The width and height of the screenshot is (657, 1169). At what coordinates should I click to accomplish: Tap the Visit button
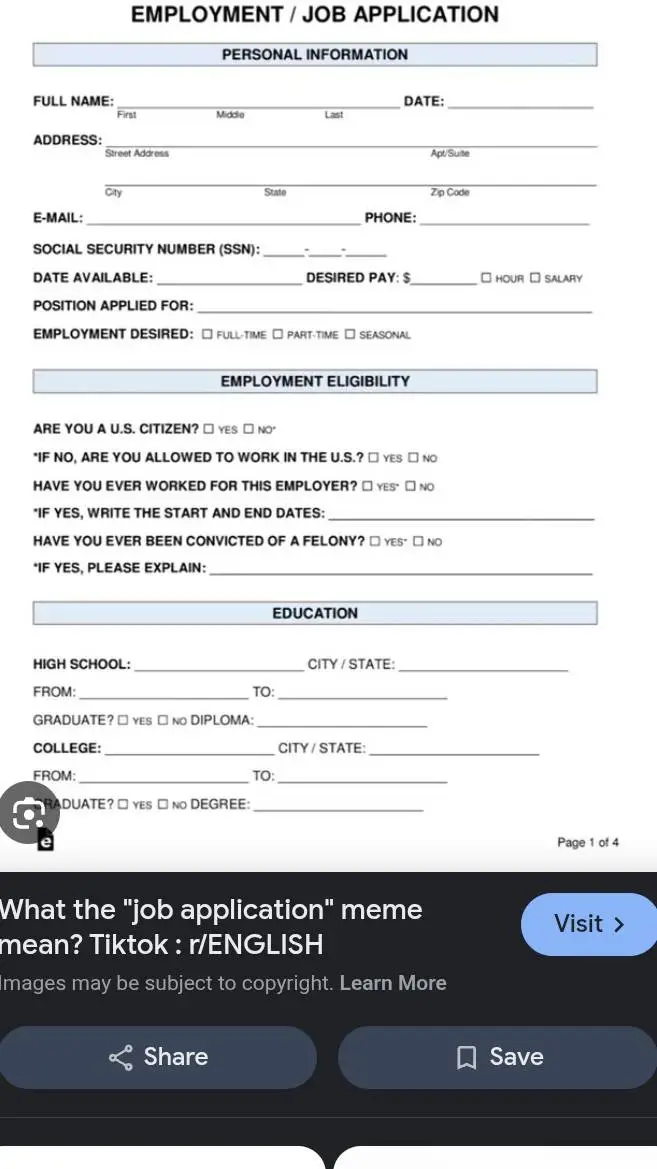[x=588, y=924]
